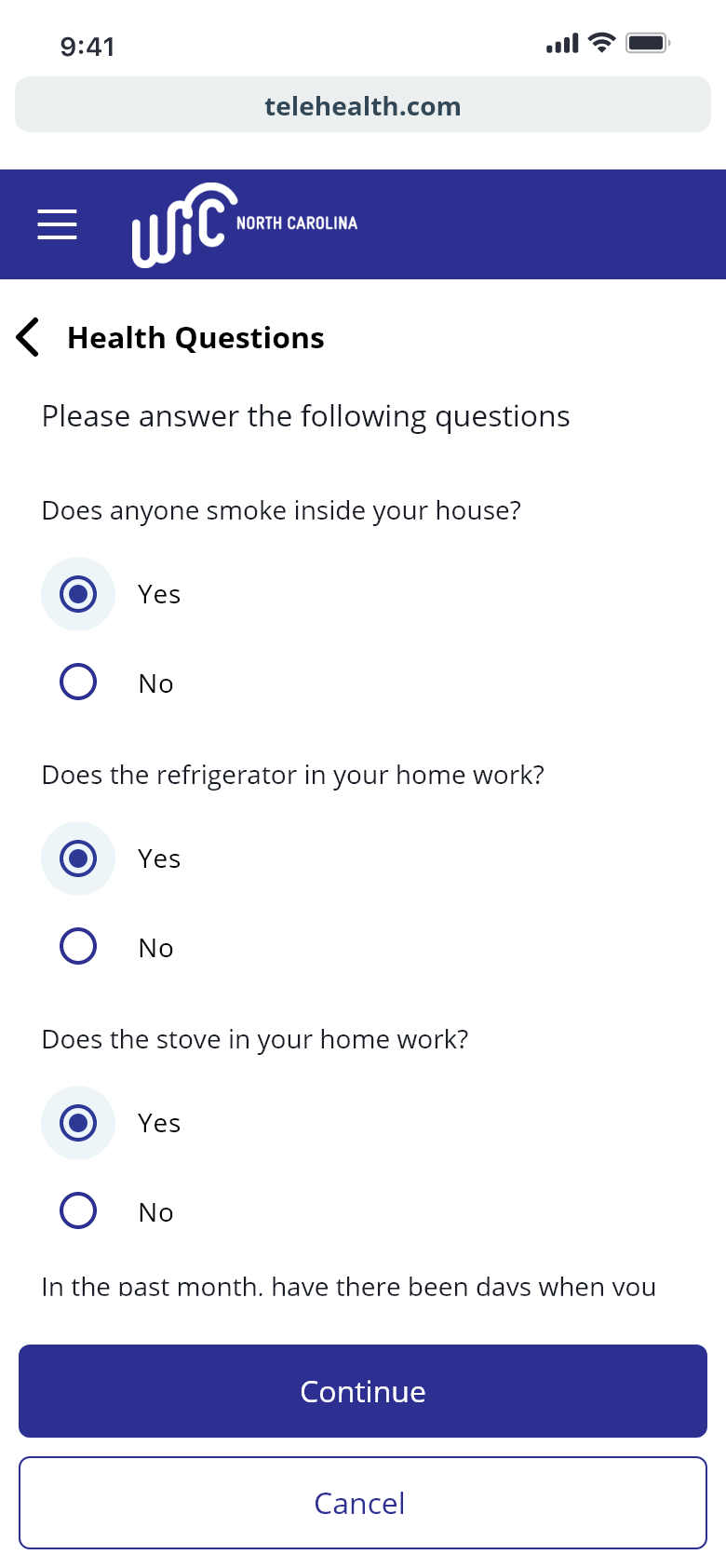Image resolution: width=726 pixels, height=1568 pixels.
Task: Go back from Health Questions
Action: 29,337
